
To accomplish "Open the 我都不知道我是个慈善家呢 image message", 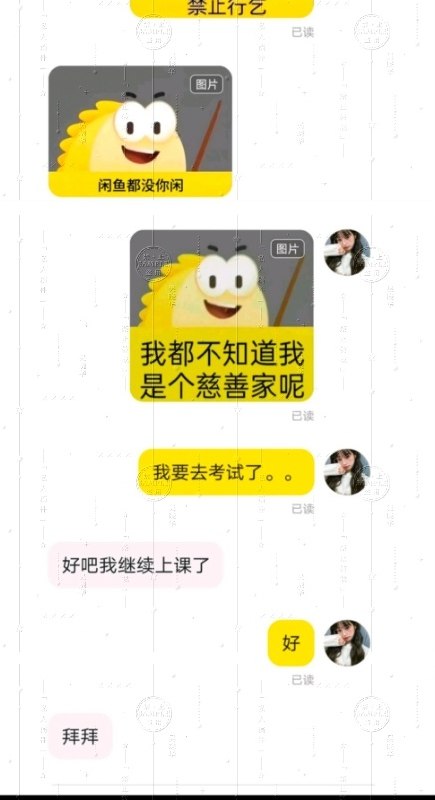I will [x=222, y=316].
